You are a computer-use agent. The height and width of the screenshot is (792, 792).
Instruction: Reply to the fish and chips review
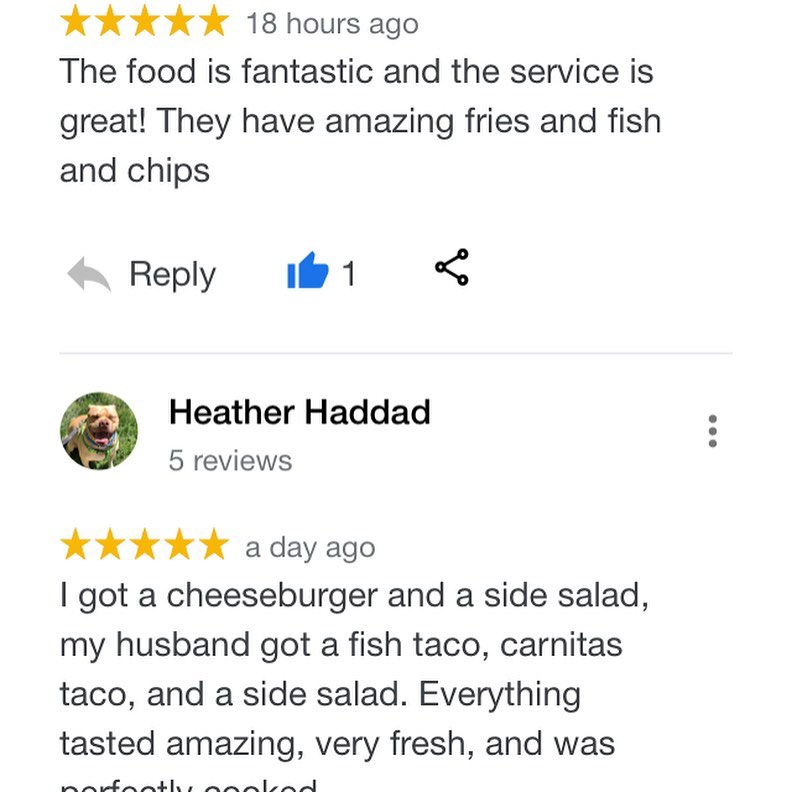[x=143, y=274]
